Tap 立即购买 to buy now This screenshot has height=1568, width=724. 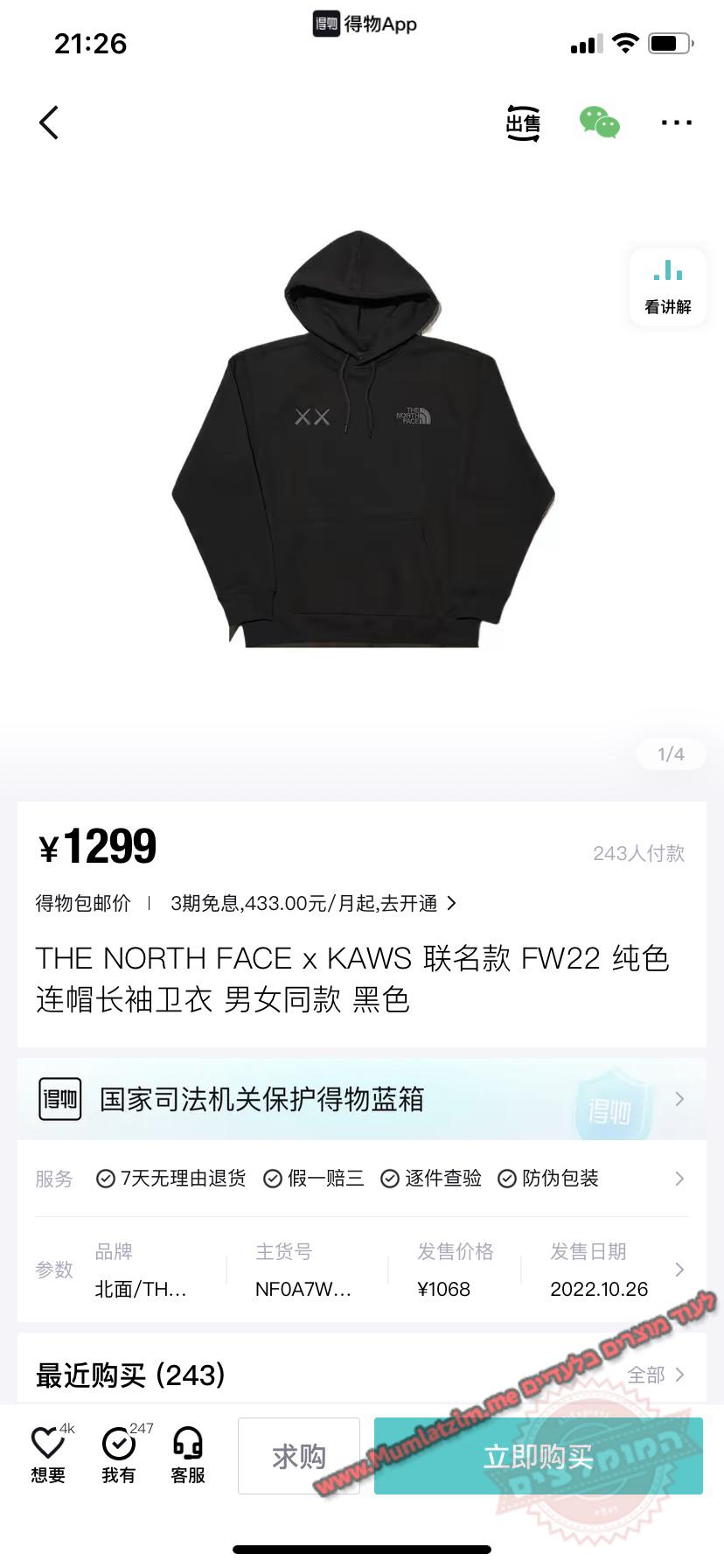coord(538,1456)
